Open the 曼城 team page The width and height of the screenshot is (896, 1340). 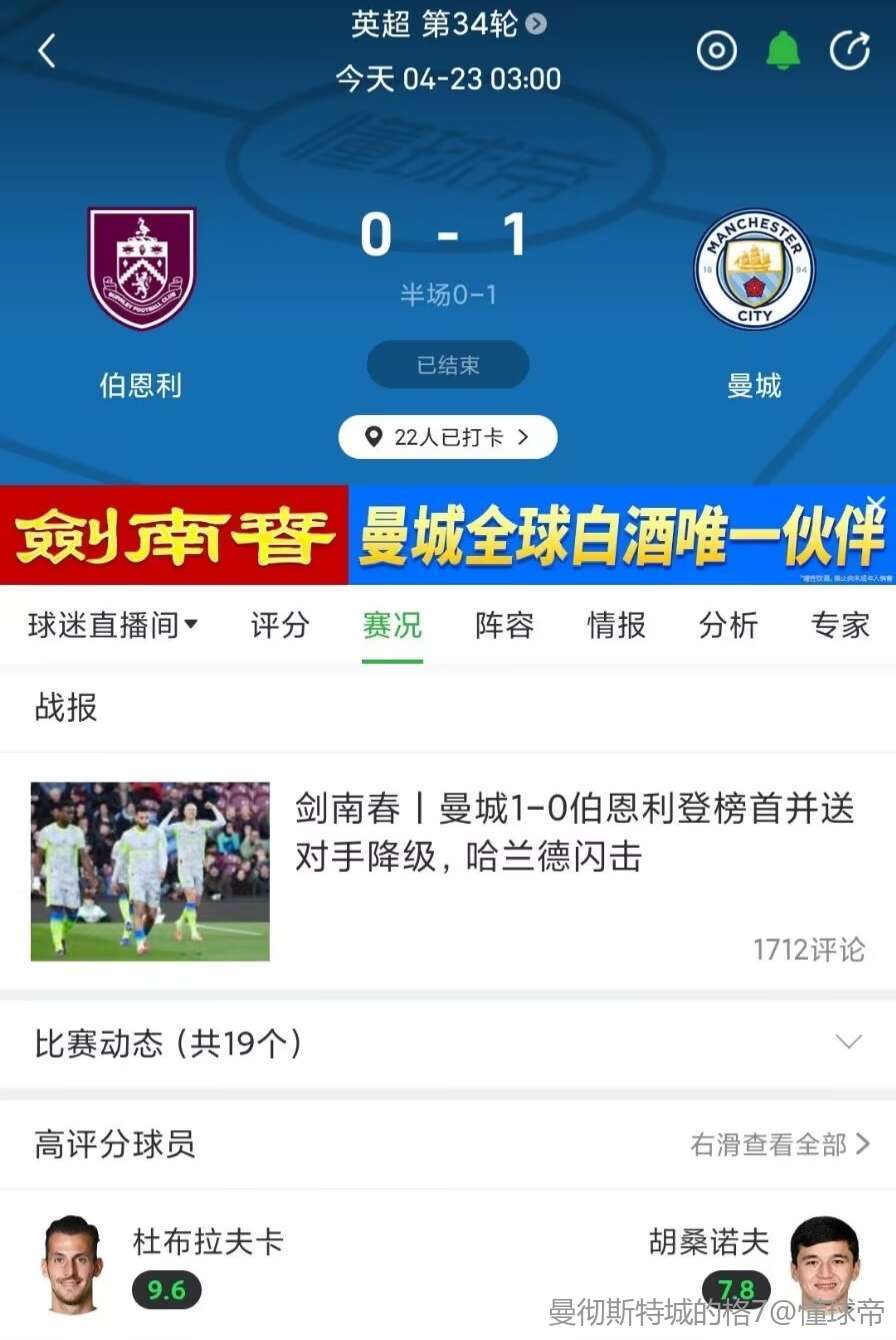coord(754,270)
